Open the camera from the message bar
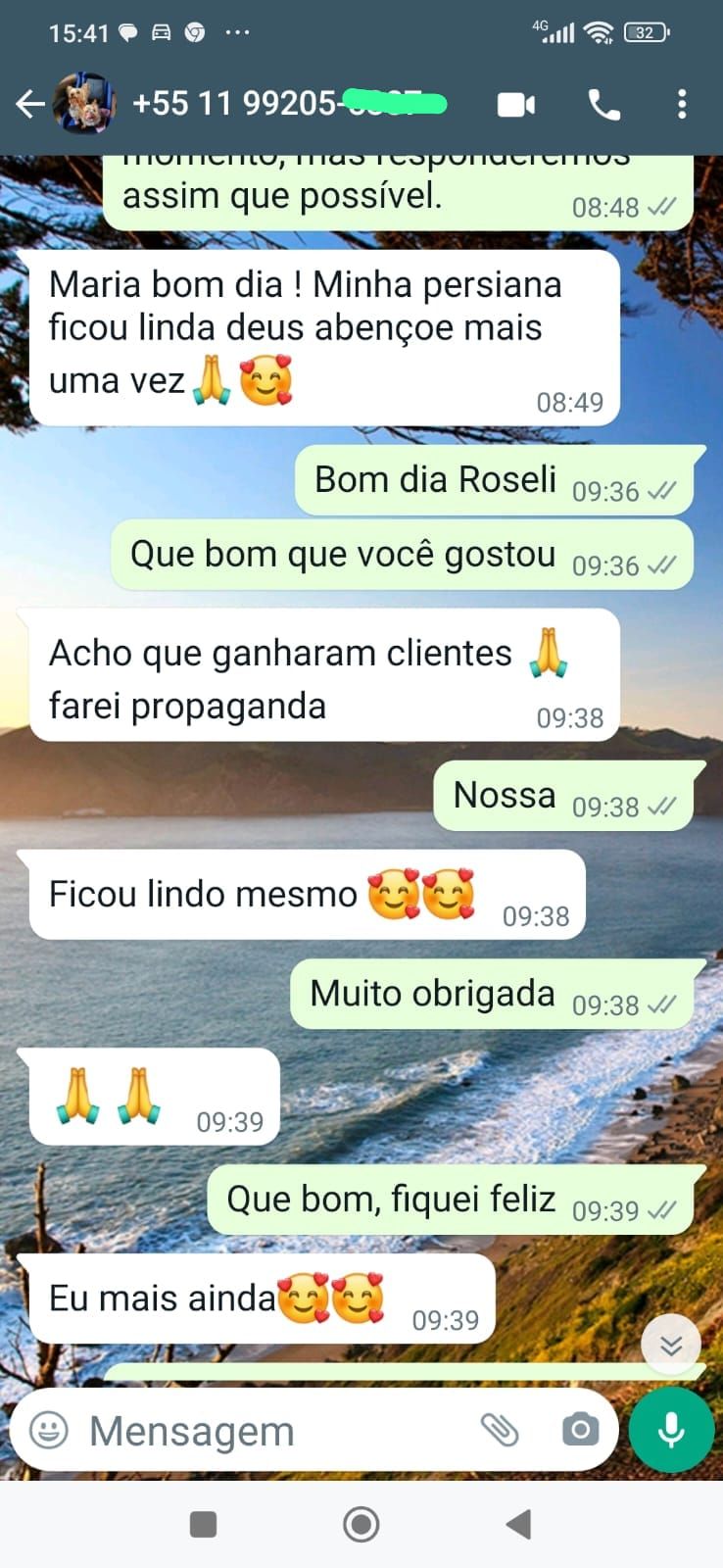The height and width of the screenshot is (1568, 723). pyautogui.click(x=580, y=1430)
